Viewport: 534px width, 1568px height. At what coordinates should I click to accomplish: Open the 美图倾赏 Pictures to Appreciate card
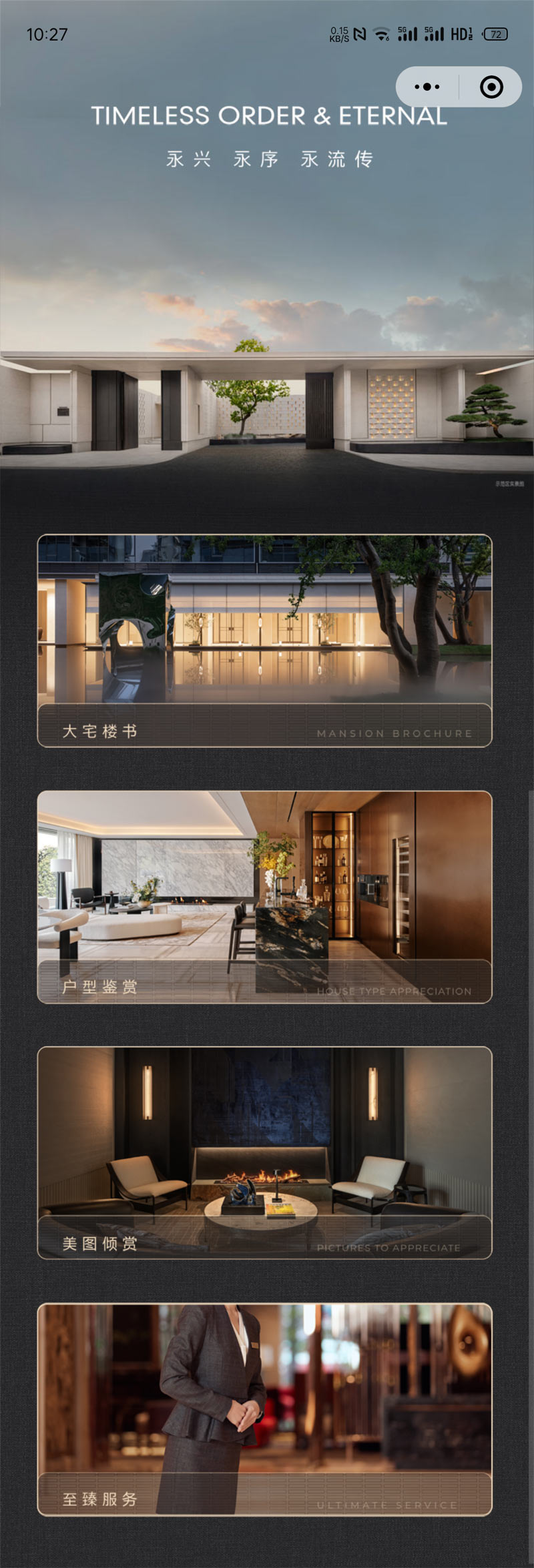(x=264, y=1152)
